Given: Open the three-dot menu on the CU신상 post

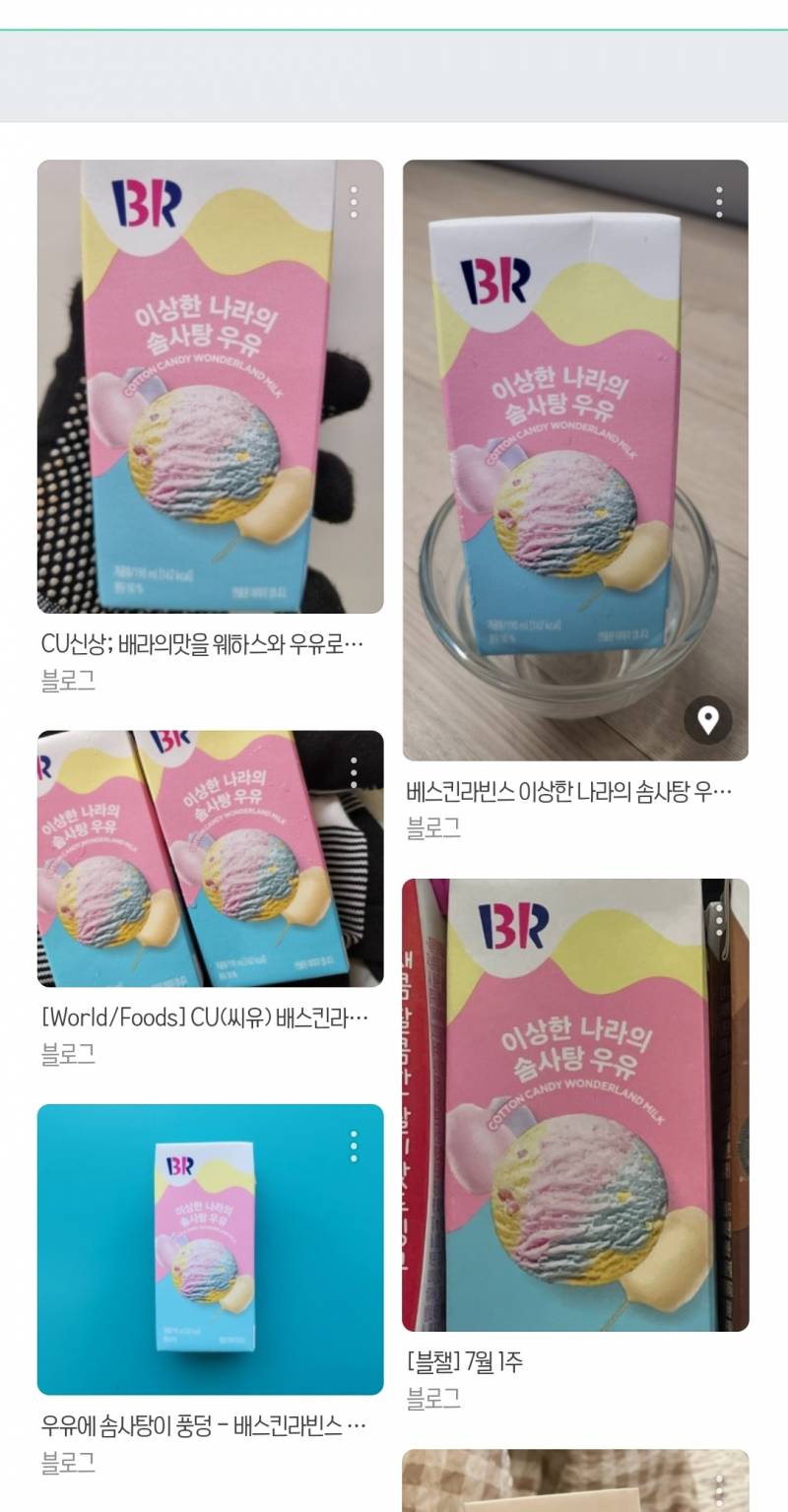Looking at the screenshot, I should coord(355,203).
